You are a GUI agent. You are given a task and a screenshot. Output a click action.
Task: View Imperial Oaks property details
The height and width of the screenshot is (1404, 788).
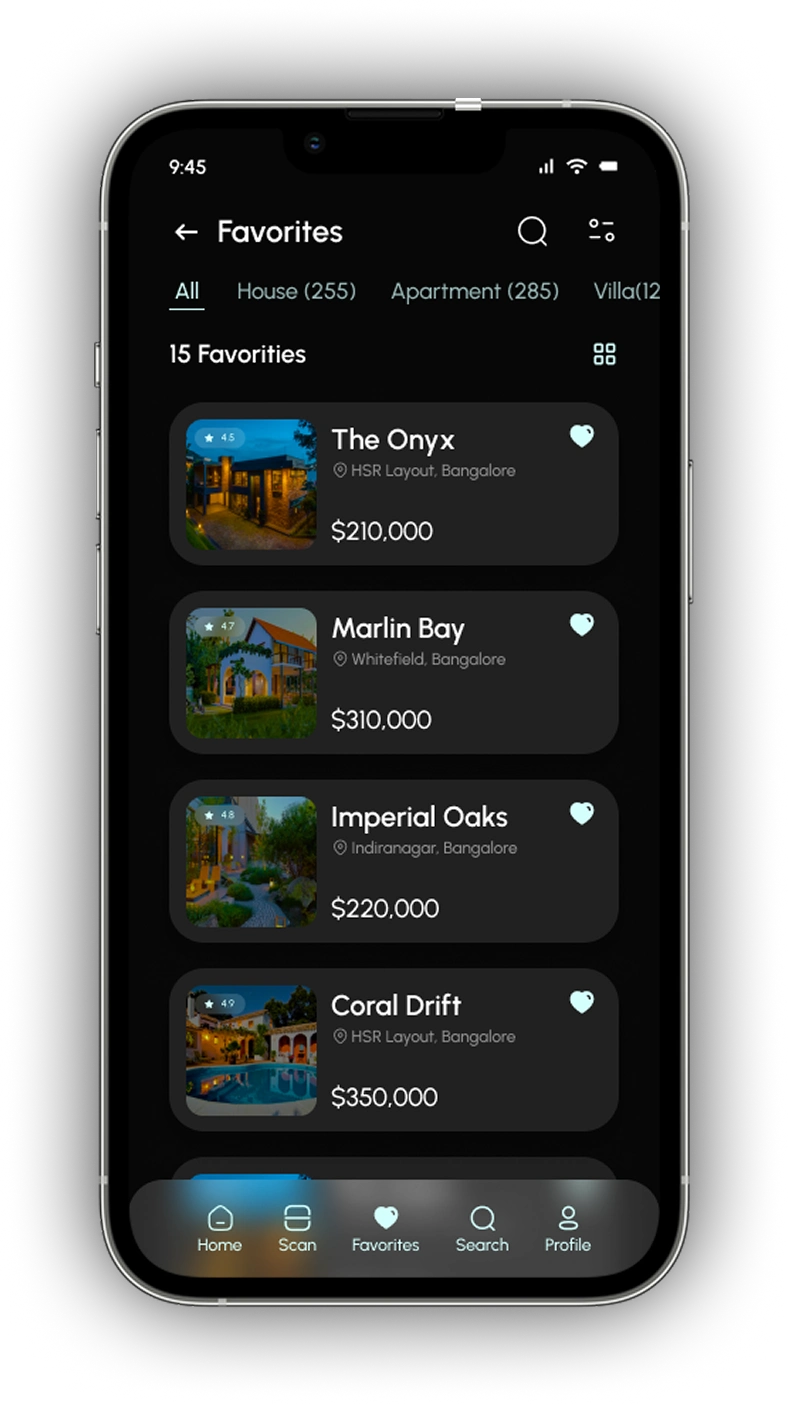[x=440, y=862]
